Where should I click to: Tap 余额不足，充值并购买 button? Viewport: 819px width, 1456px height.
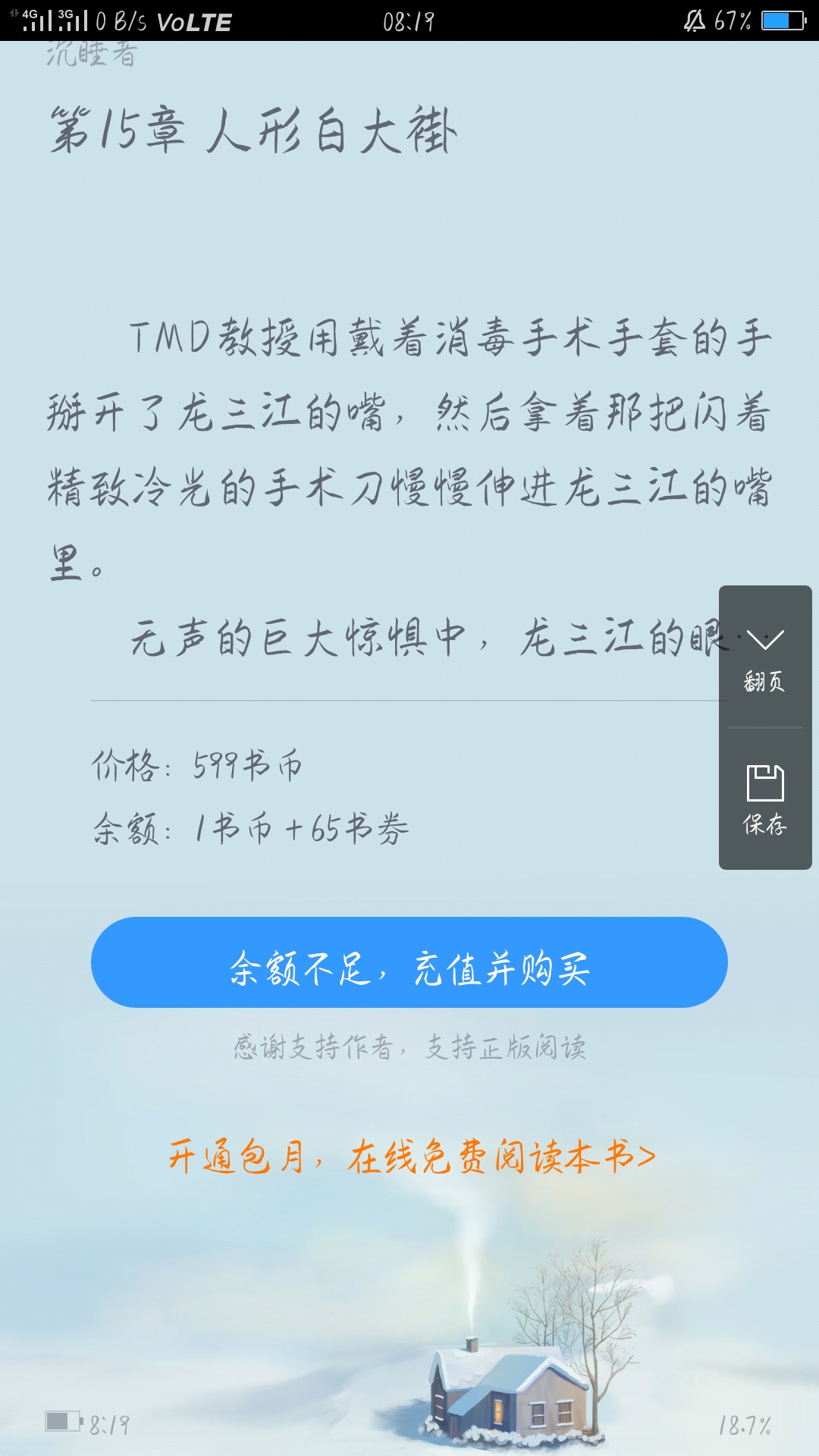[x=409, y=962]
